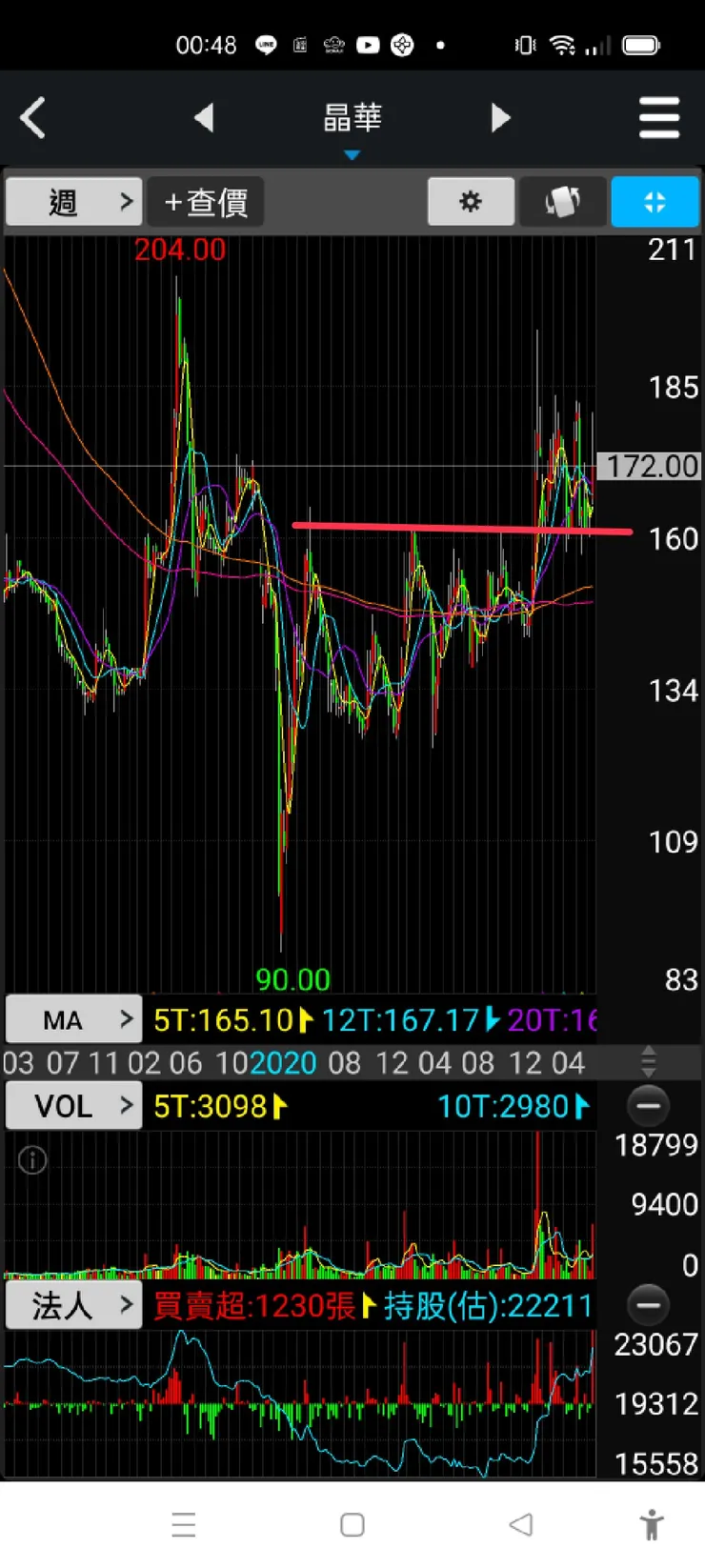Image resolution: width=705 pixels, height=1568 pixels.
Task: Switch to the next stock
Action: click(x=500, y=118)
